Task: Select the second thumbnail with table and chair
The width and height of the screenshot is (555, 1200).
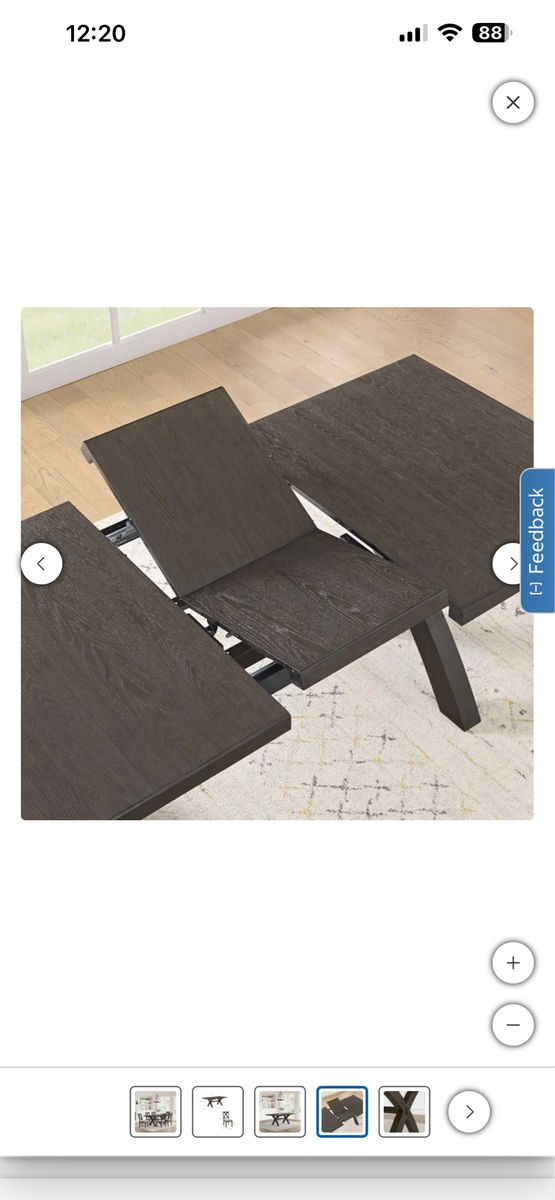Action: [x=218, y=1112]
